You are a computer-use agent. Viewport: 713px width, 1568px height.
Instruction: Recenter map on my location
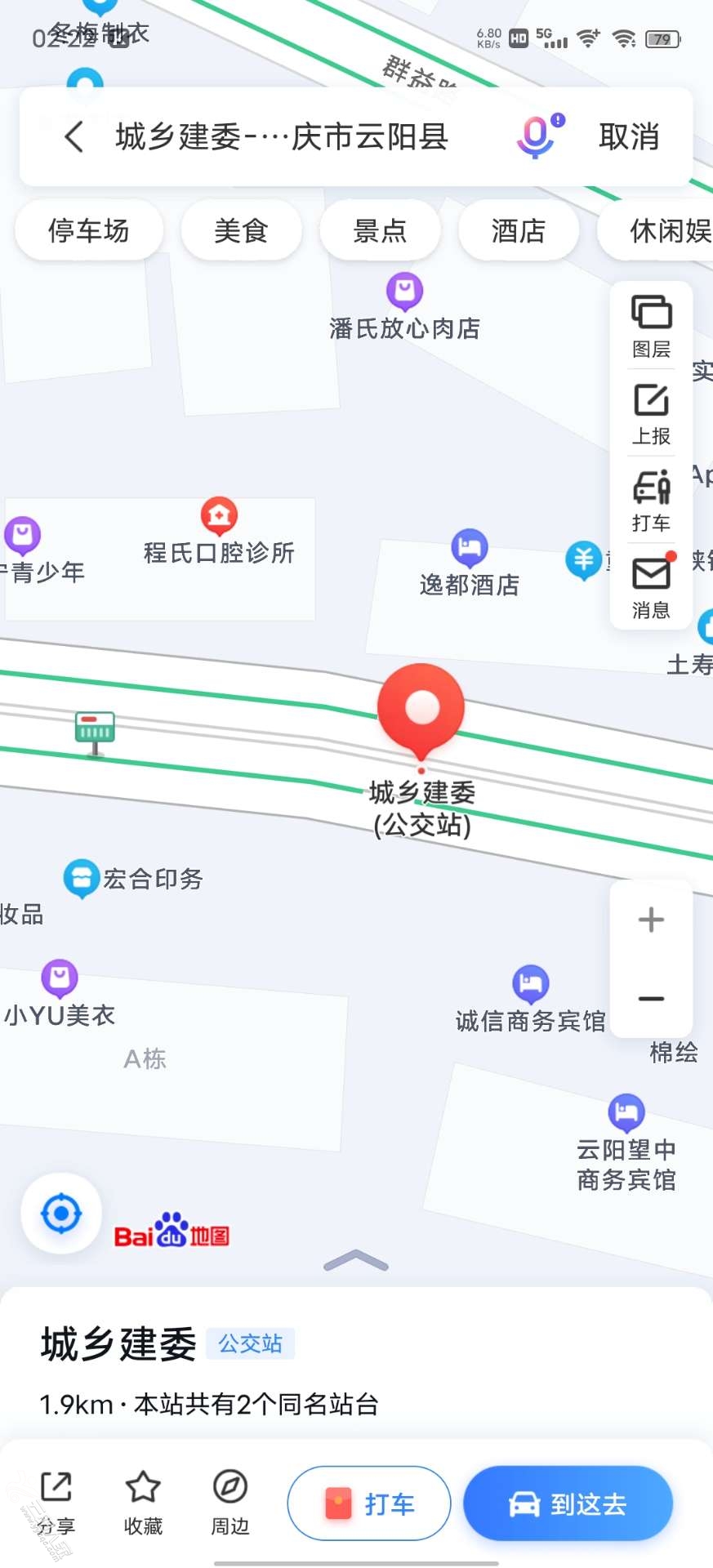pyautogui.click(x=61, y=1214)
